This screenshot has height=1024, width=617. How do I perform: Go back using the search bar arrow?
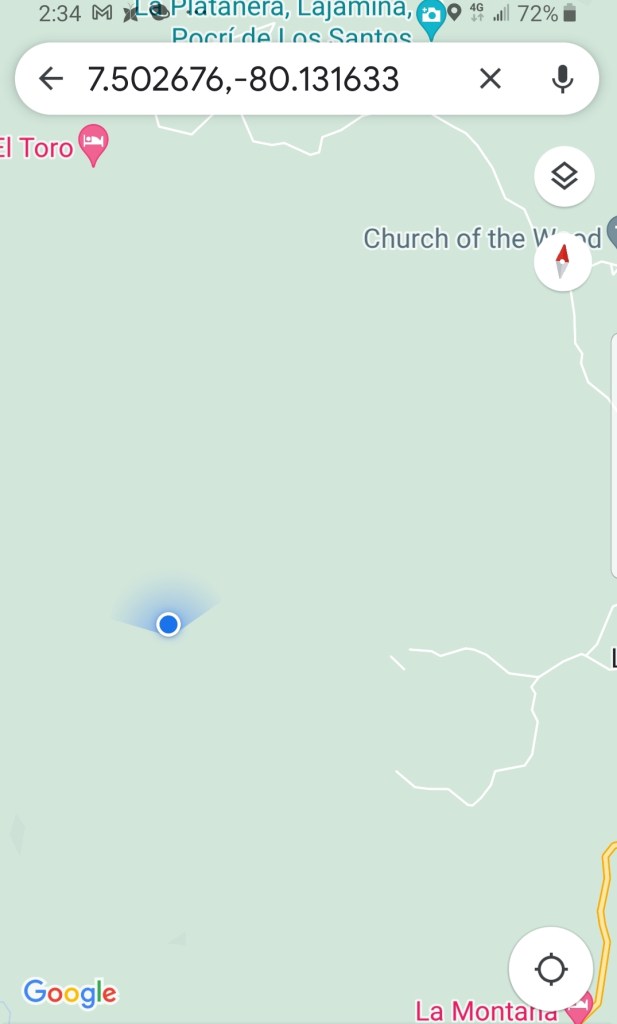click(x=50, y=78)
